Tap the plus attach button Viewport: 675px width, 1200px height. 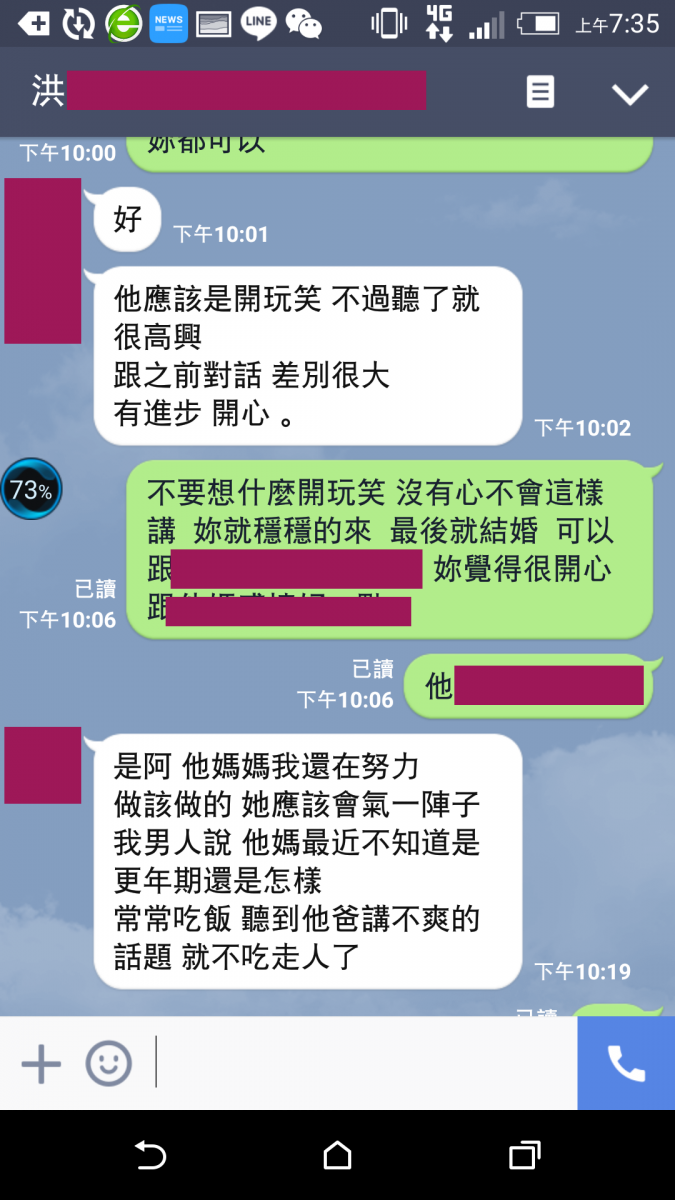coord(41,1063)
